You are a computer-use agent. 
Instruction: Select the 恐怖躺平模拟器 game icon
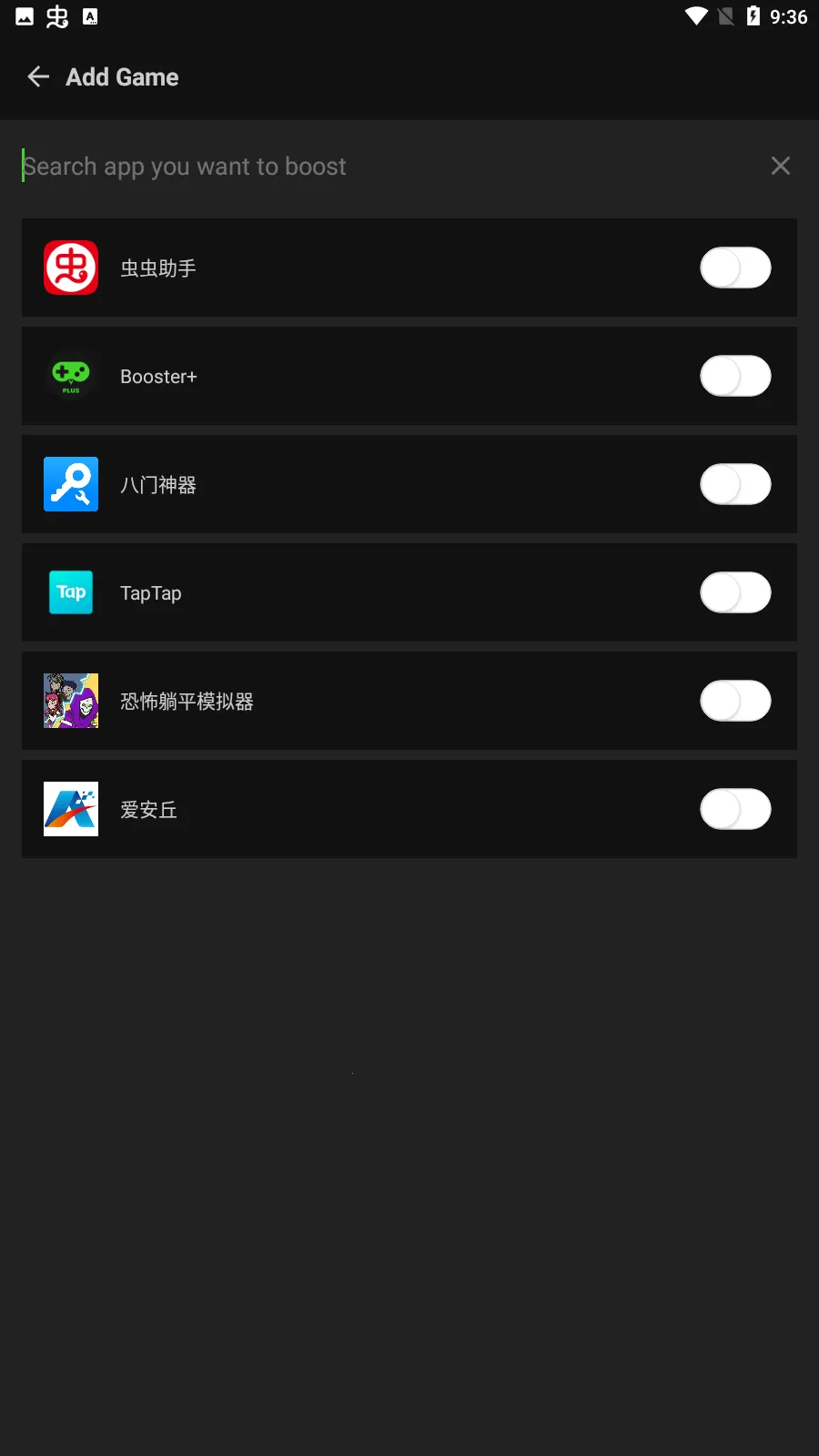[x=71, y=701]
